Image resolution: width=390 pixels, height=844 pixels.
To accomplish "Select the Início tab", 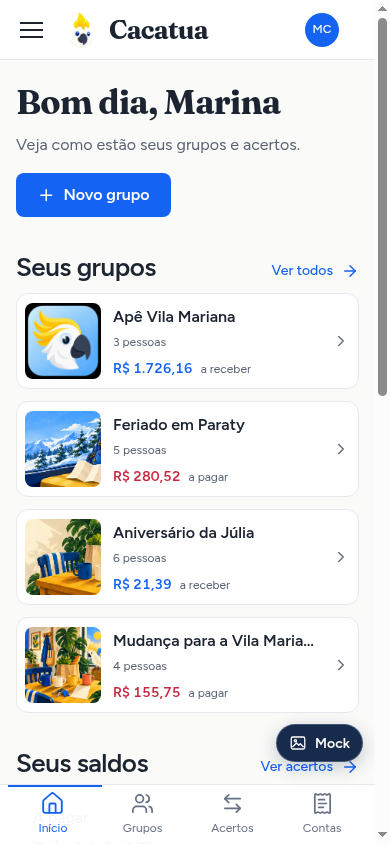I will point(53,813).
